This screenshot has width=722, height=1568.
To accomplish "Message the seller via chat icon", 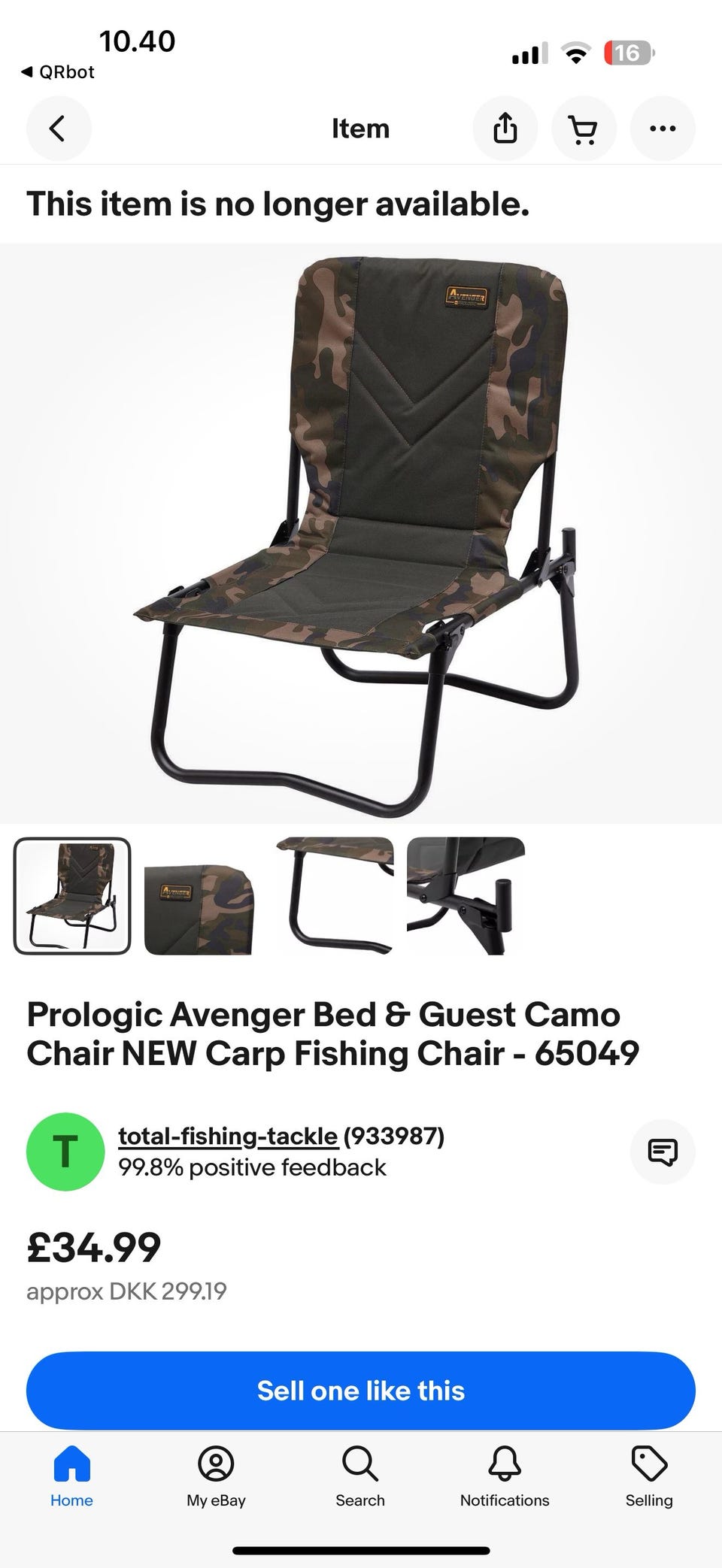I will tap(663, 1152).
